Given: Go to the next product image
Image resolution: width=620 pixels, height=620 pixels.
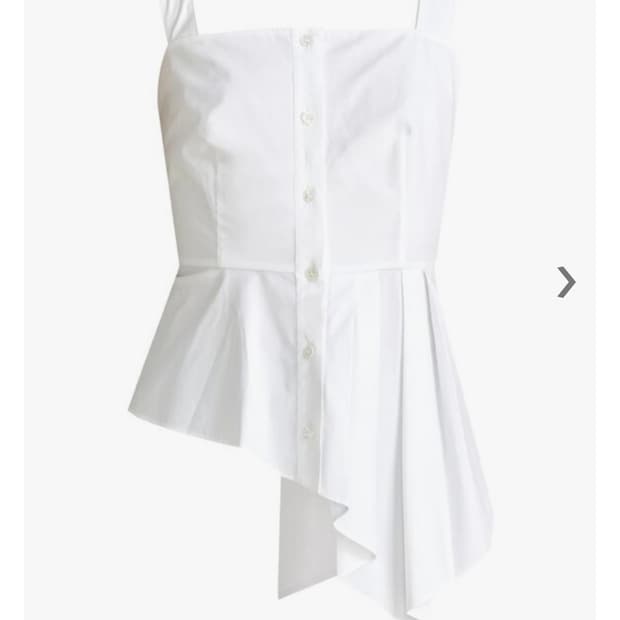Looking at the screenshot, I should pyautogui.click(x=566, y=282).
